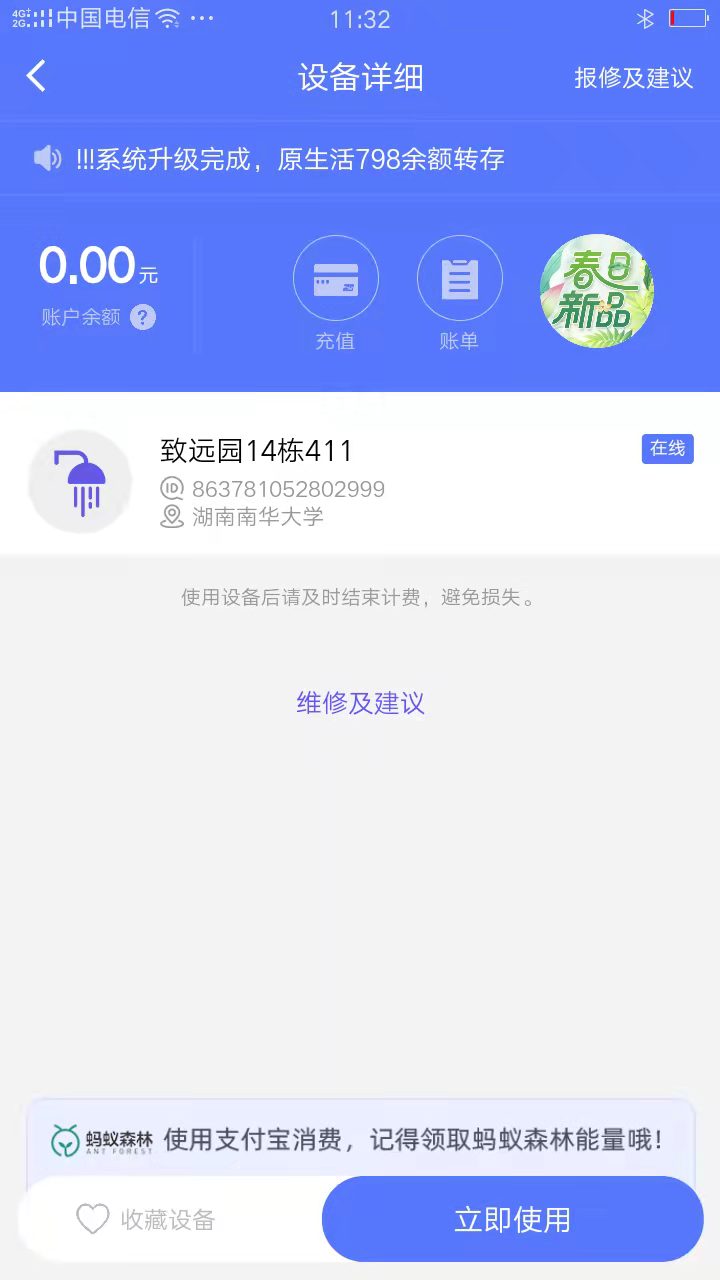Open the 蚂蚁森林 Ant Forest logo
Viewport: 720px width, 1280px height.
tap(62, 1138)
